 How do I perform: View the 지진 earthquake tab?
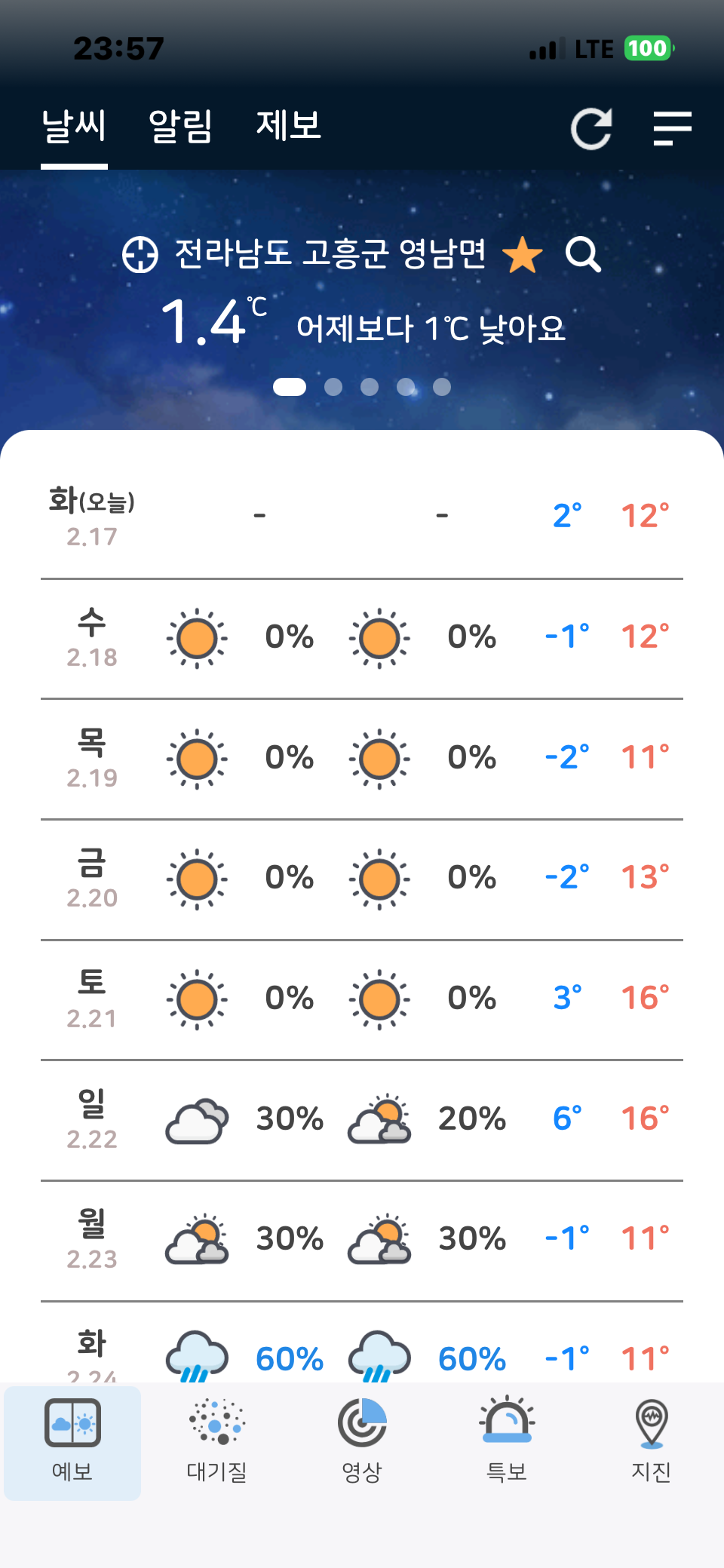click(652, 1441)
